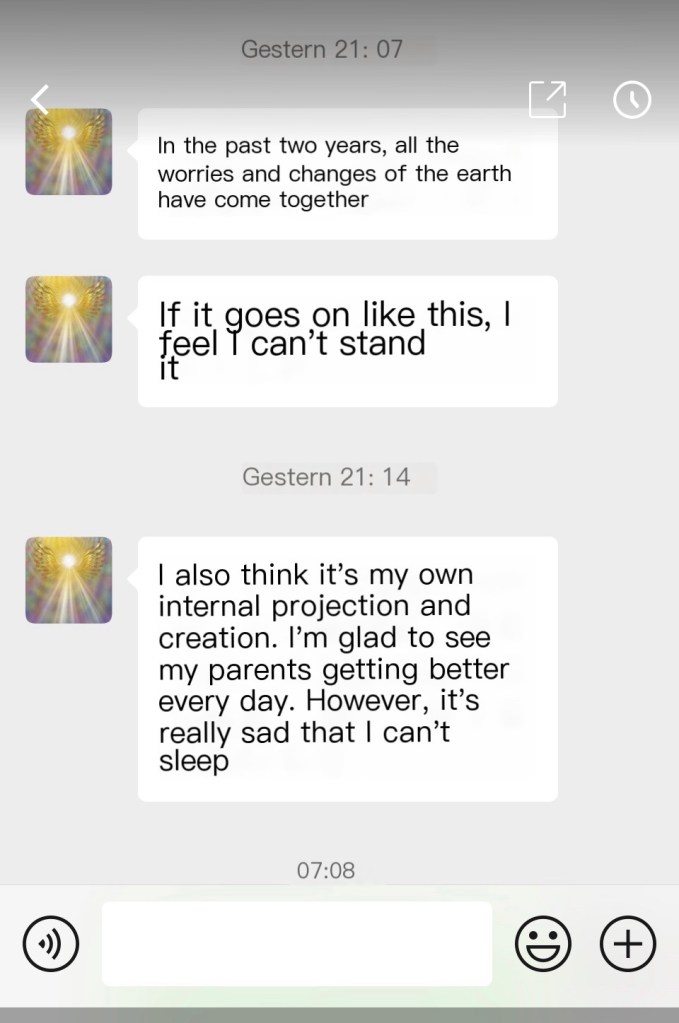Screen dimensions: 679x1023
Task: Switch to voice message input
Action: [50, 943]
